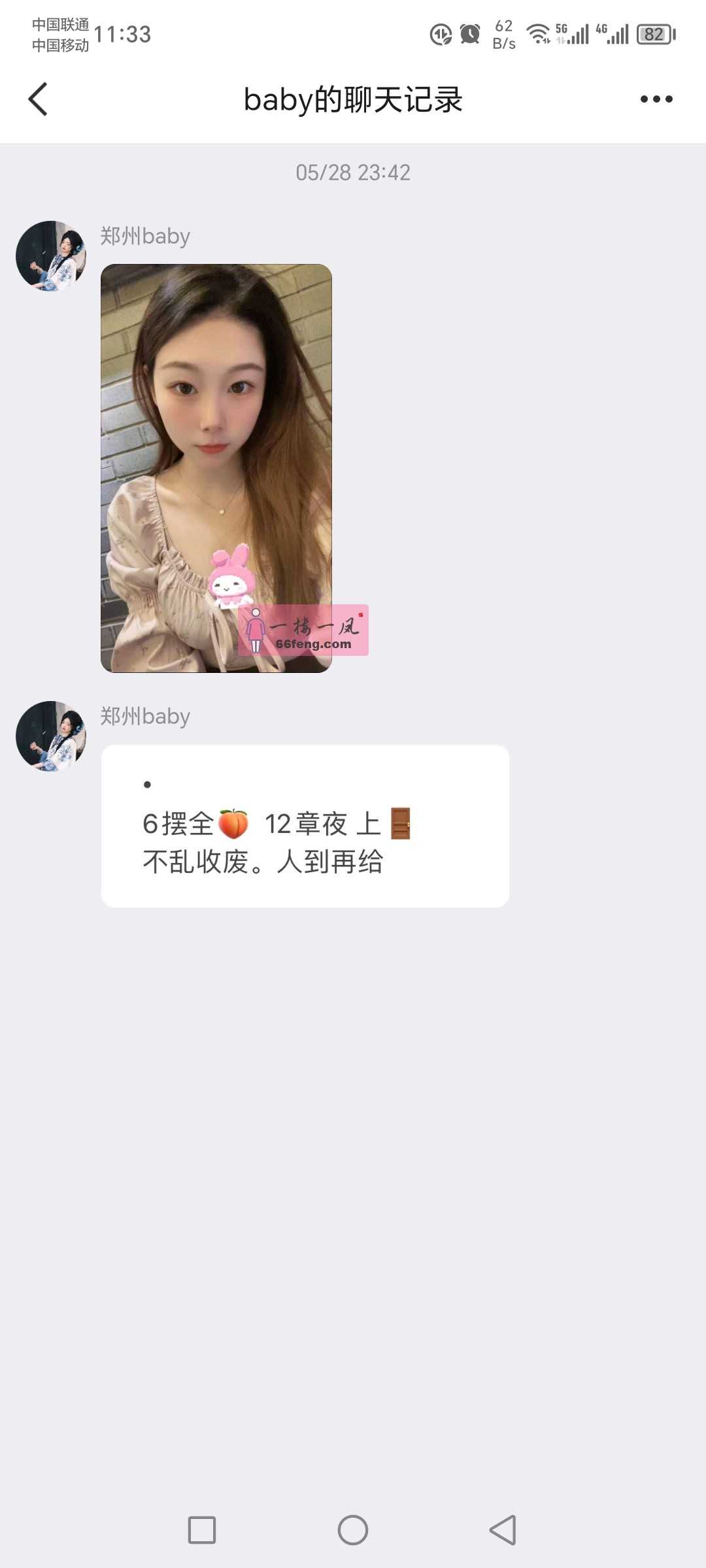The image size is (706, 1568).
Task: Open the three-dot overflow menu
Action: pyautogui.click(x=656, y=99)
